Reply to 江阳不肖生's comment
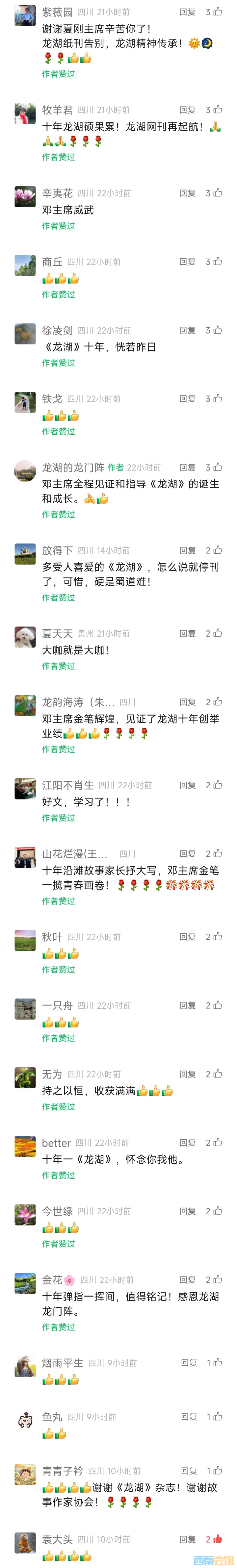This screenshot has width=237, height=1568. (187, 785)
